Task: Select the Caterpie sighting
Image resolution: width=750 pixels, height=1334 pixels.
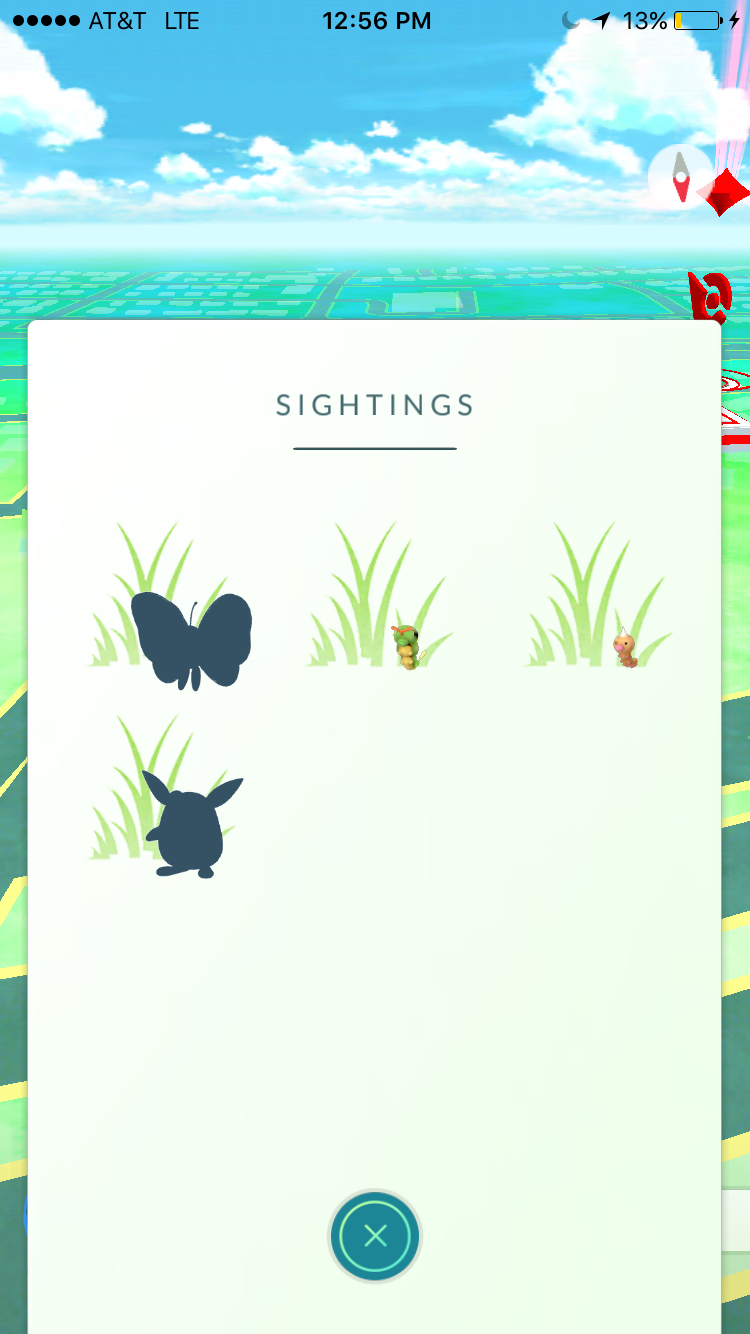Action: pos(407,646)
